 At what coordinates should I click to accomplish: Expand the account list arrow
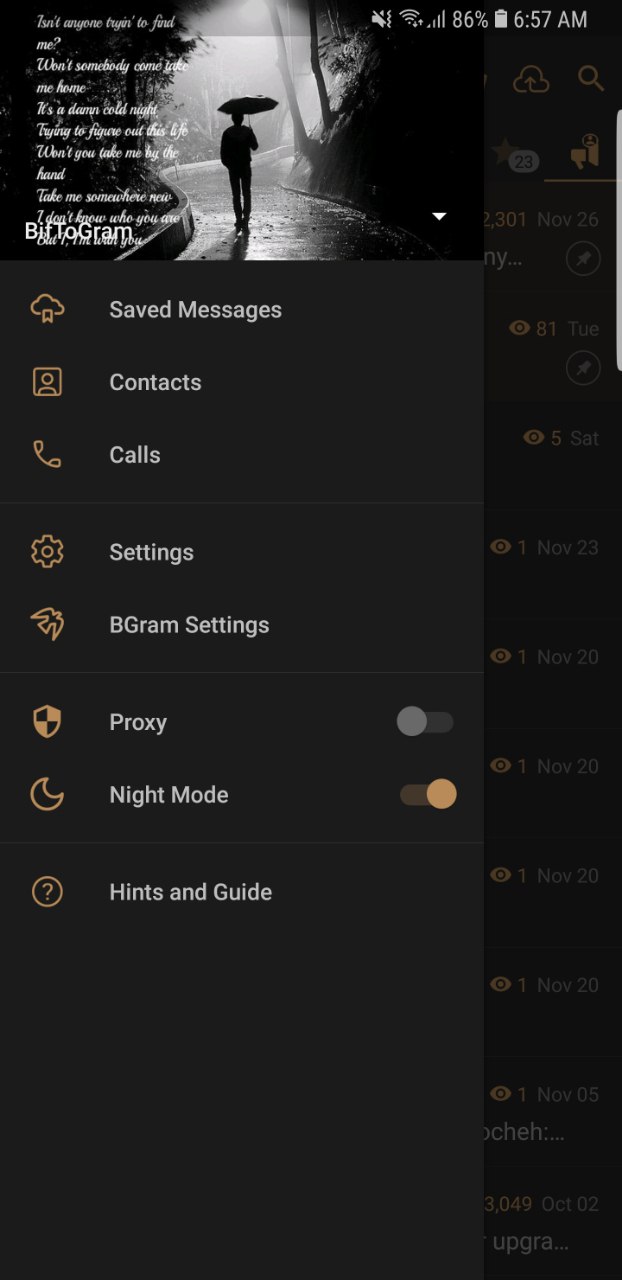[x=439, y=216]
